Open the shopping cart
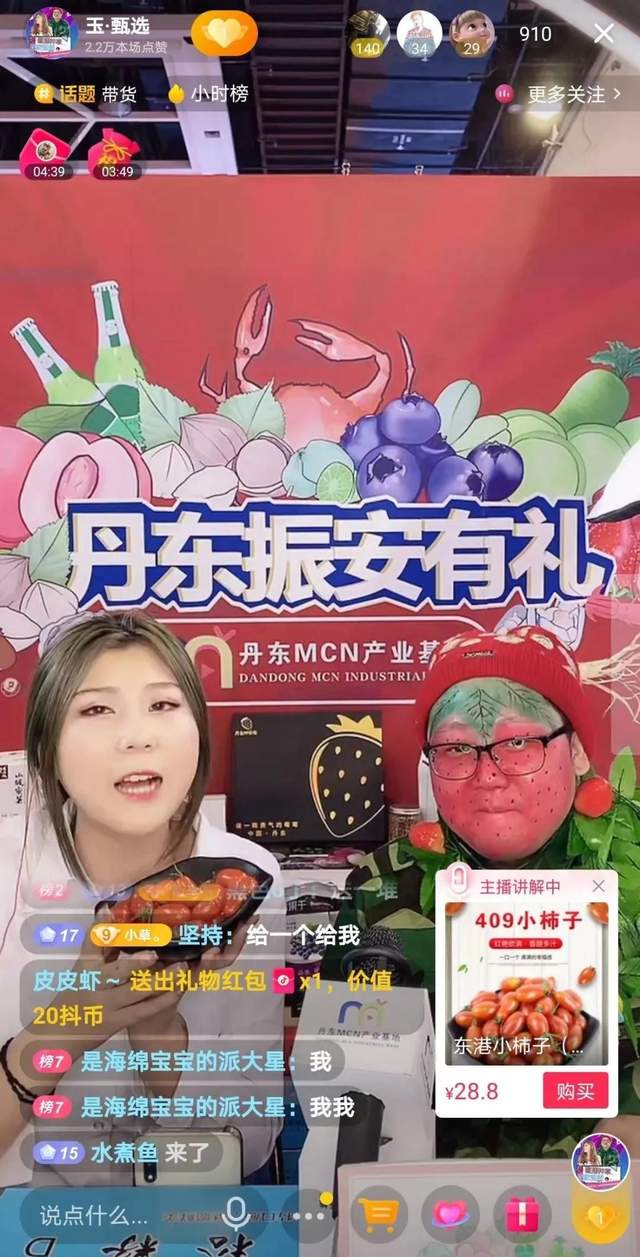This screenshot has height=1257, width=640. click(x=379, y=1215)
